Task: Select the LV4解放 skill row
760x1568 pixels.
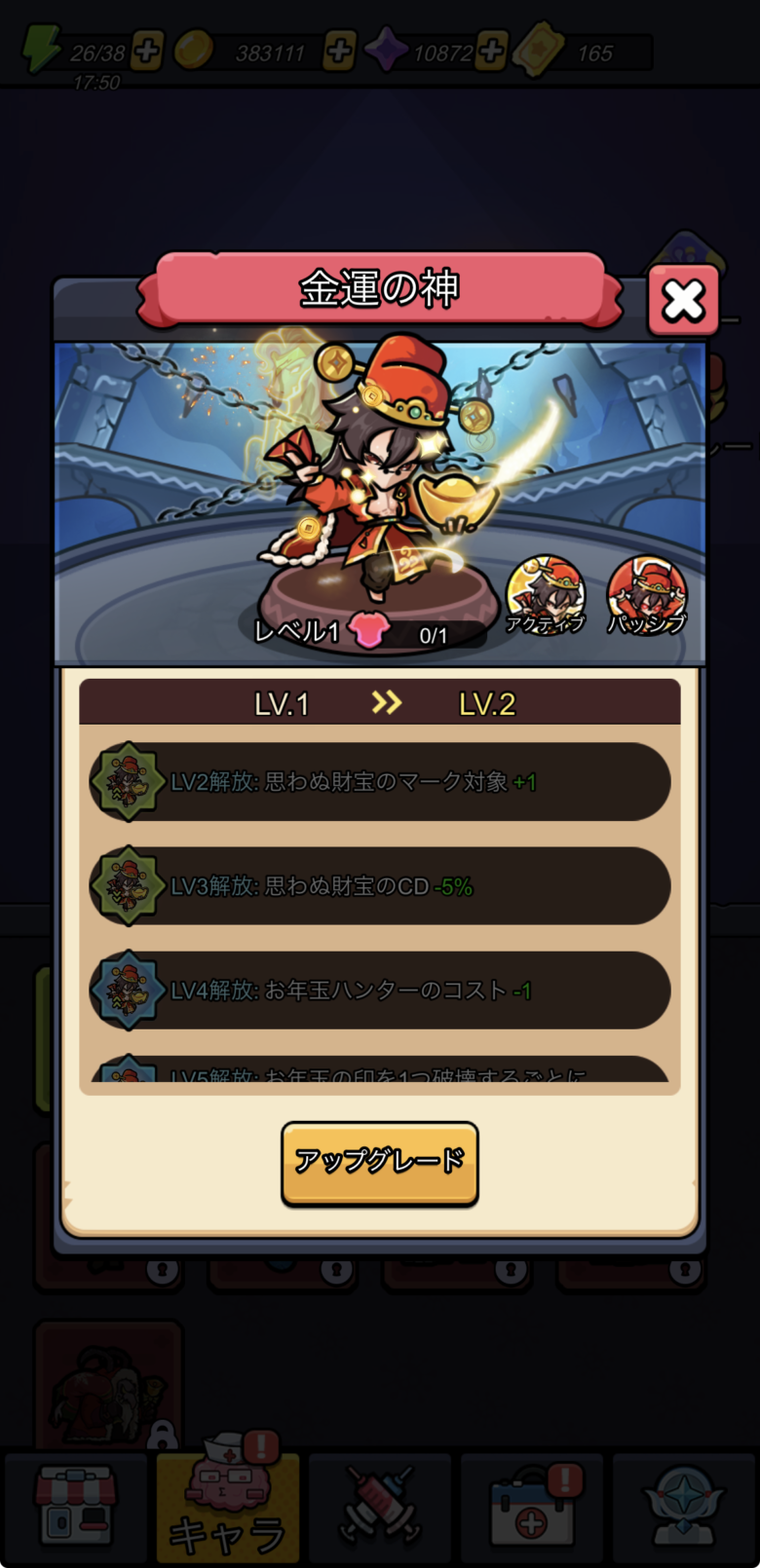Action: coord(380,990)
